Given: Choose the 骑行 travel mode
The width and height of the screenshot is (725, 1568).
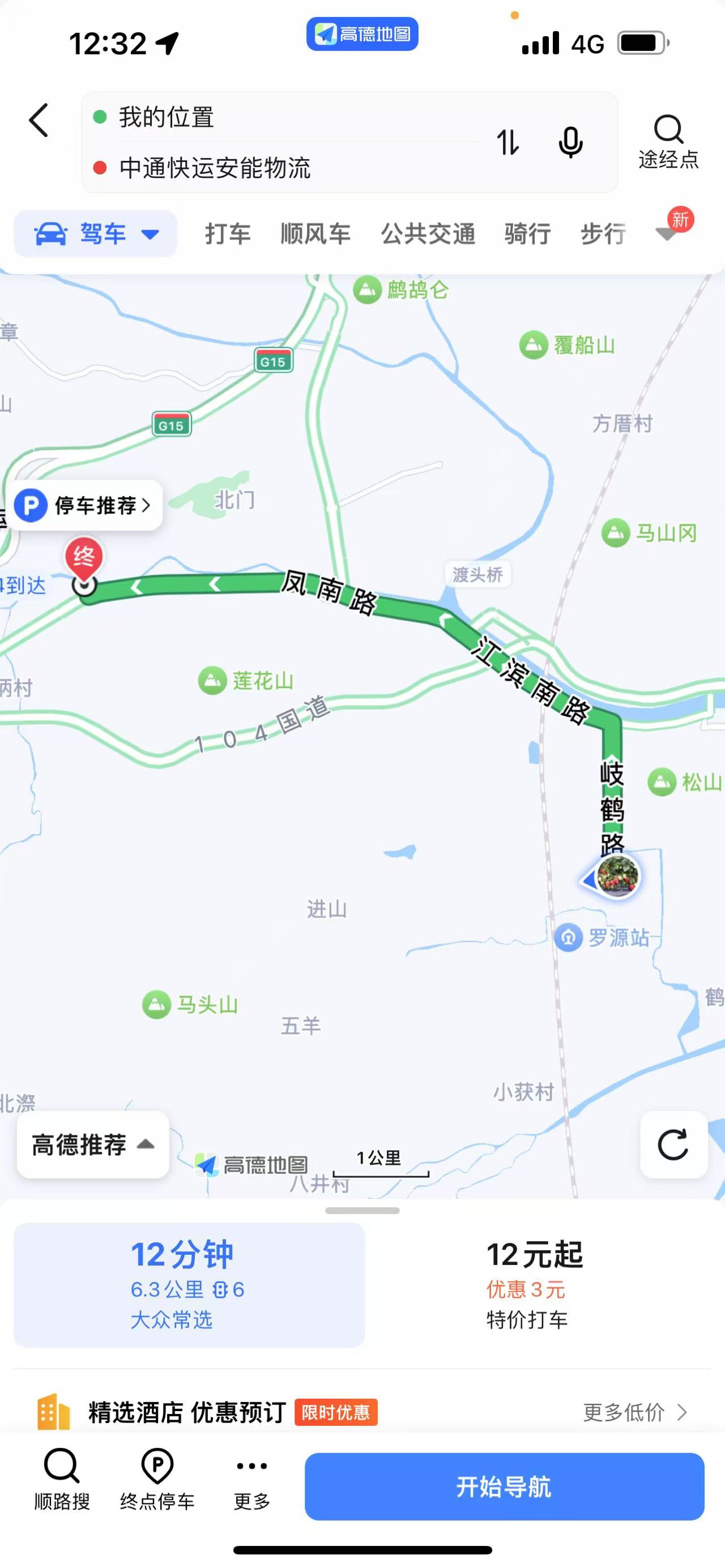Looking at the screenshot, I should 527,234.
